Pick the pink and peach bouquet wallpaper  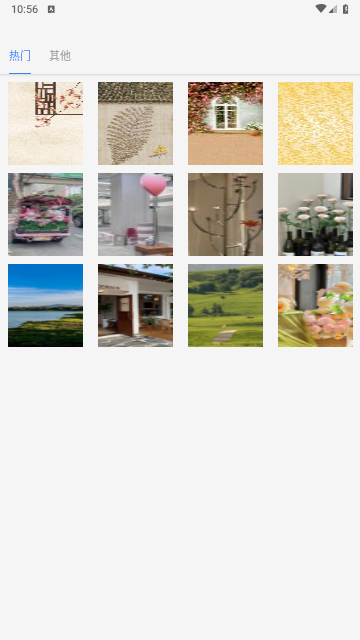pos(316,305)
